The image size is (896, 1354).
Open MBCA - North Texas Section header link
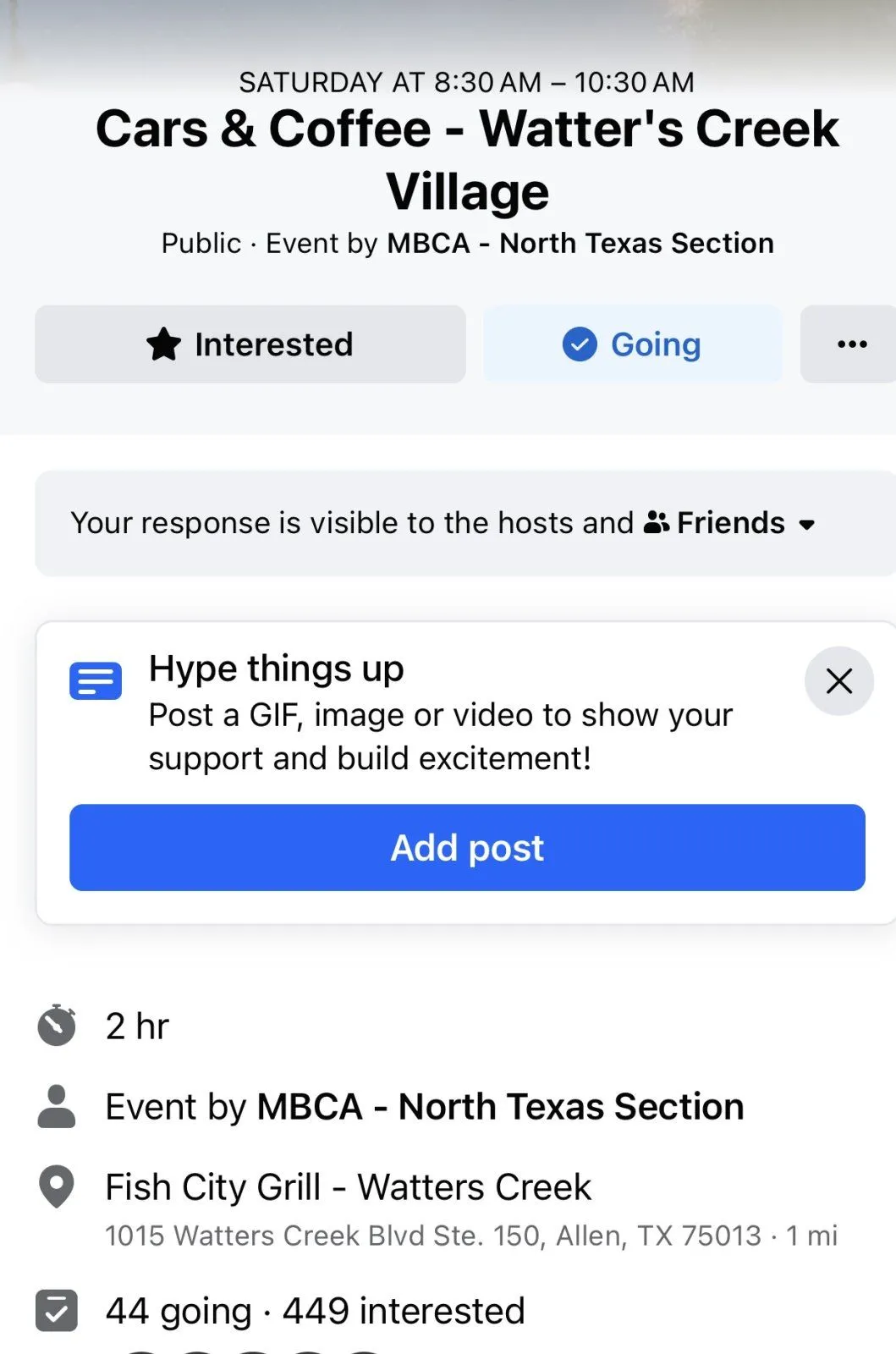580,244
